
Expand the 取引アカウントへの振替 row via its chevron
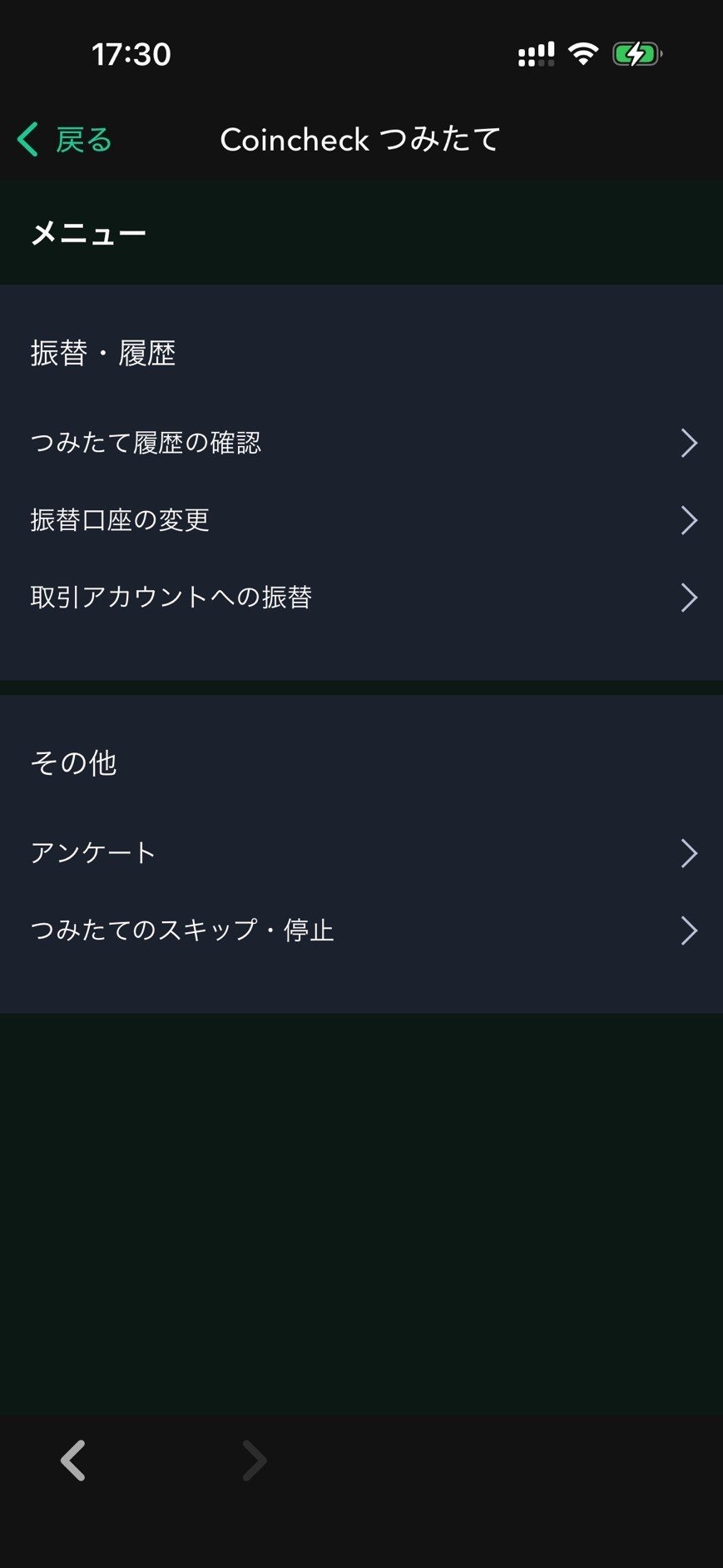click(690, 598)
